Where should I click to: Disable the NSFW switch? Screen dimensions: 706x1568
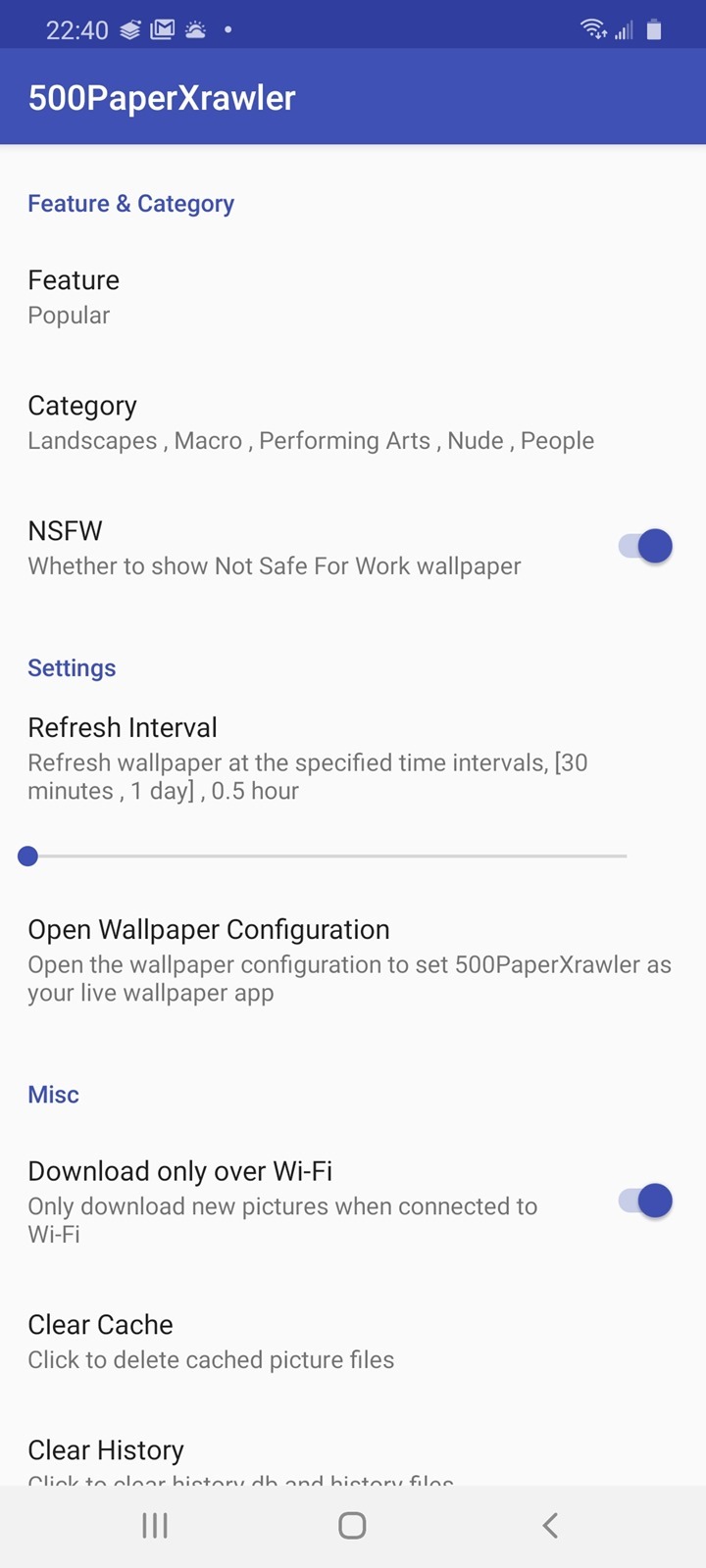coord(645,546)
